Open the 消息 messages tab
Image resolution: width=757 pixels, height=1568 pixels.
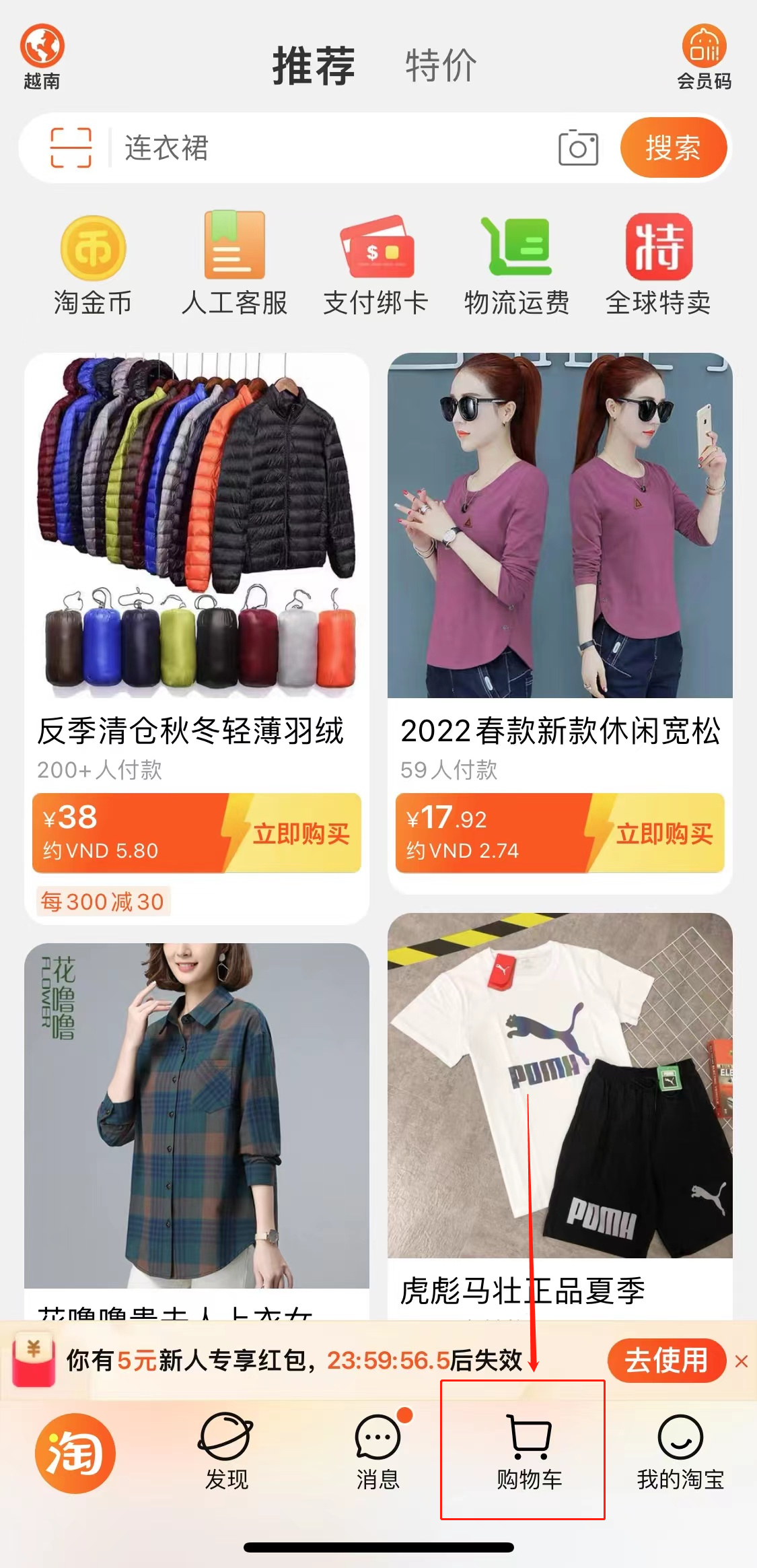click(377, 1451)
